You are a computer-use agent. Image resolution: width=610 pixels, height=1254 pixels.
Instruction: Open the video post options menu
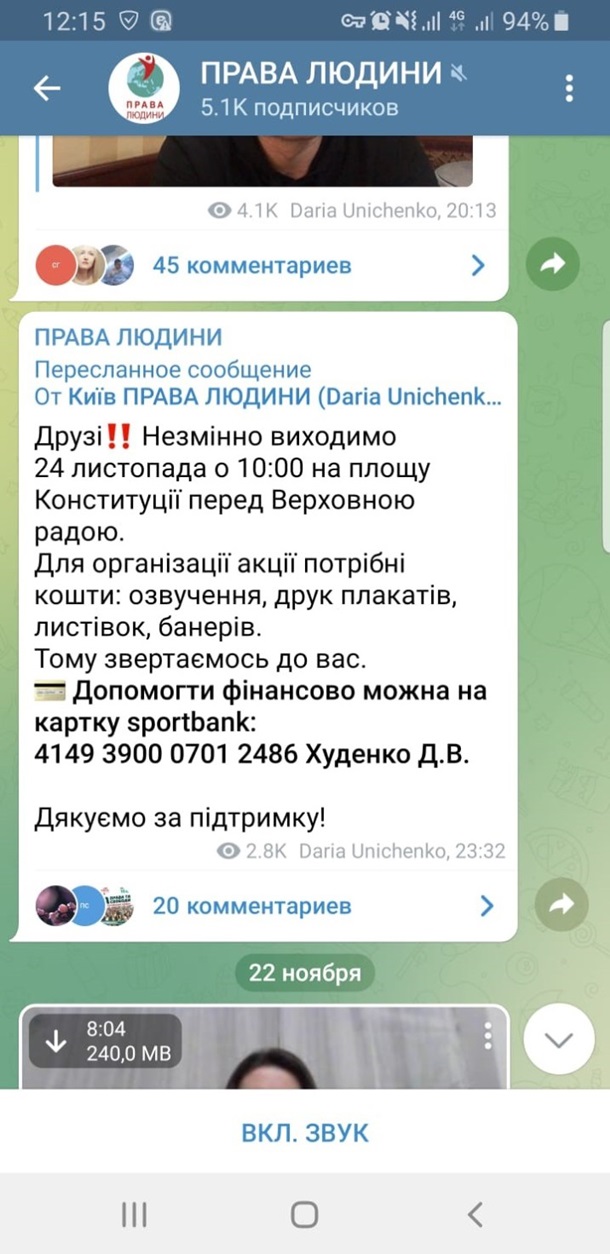[x=488, y=1034]
